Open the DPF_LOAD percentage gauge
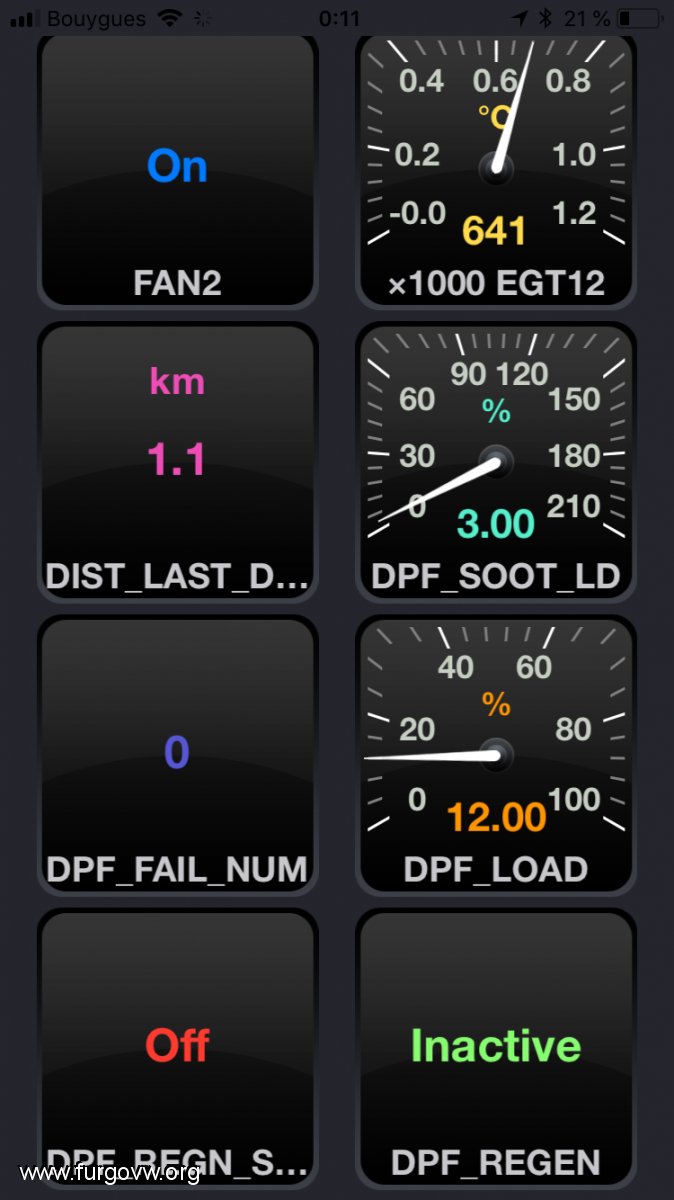Viewport: 674px width, 1200px height. pos(496,754)
